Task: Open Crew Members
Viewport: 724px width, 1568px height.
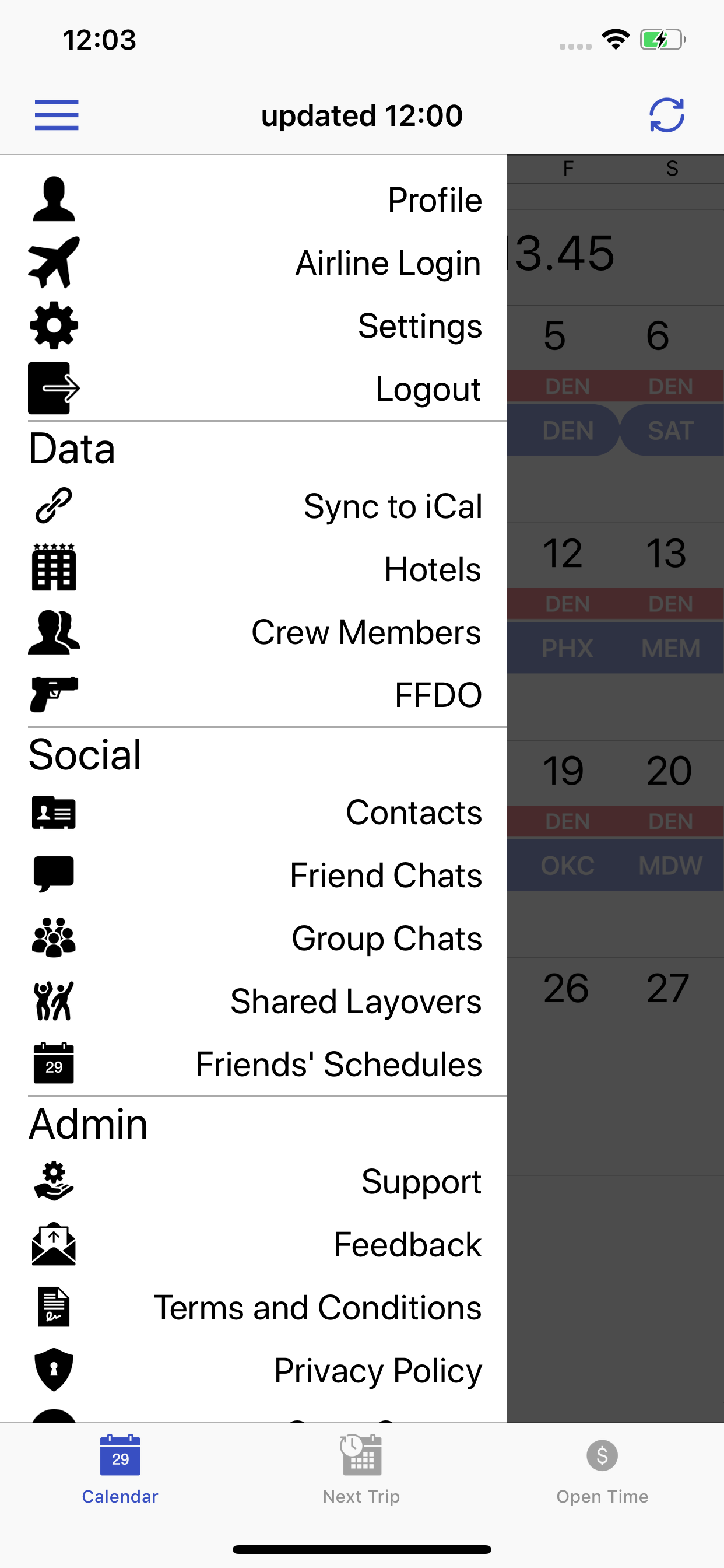Action: 254,632
